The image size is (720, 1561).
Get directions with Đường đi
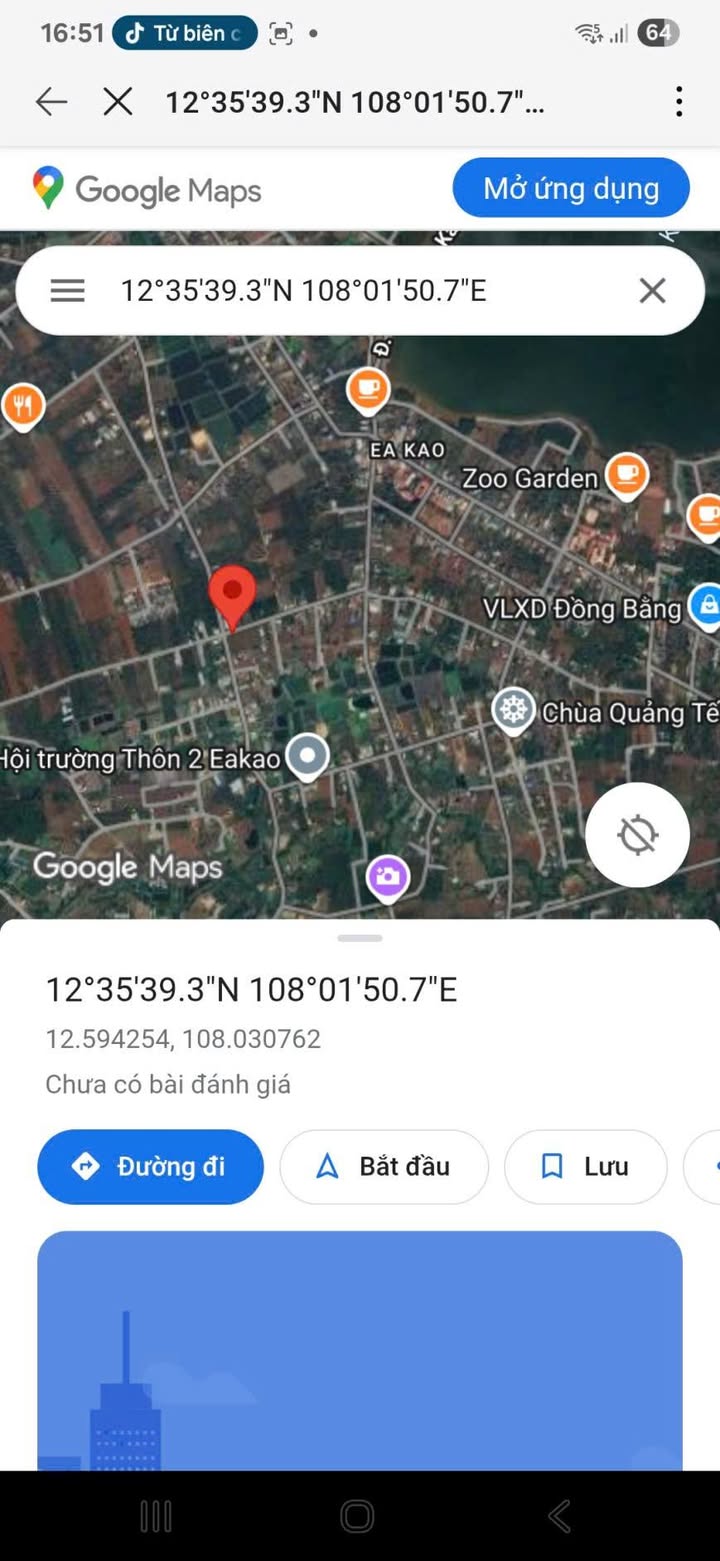[x=150, y=1166]
